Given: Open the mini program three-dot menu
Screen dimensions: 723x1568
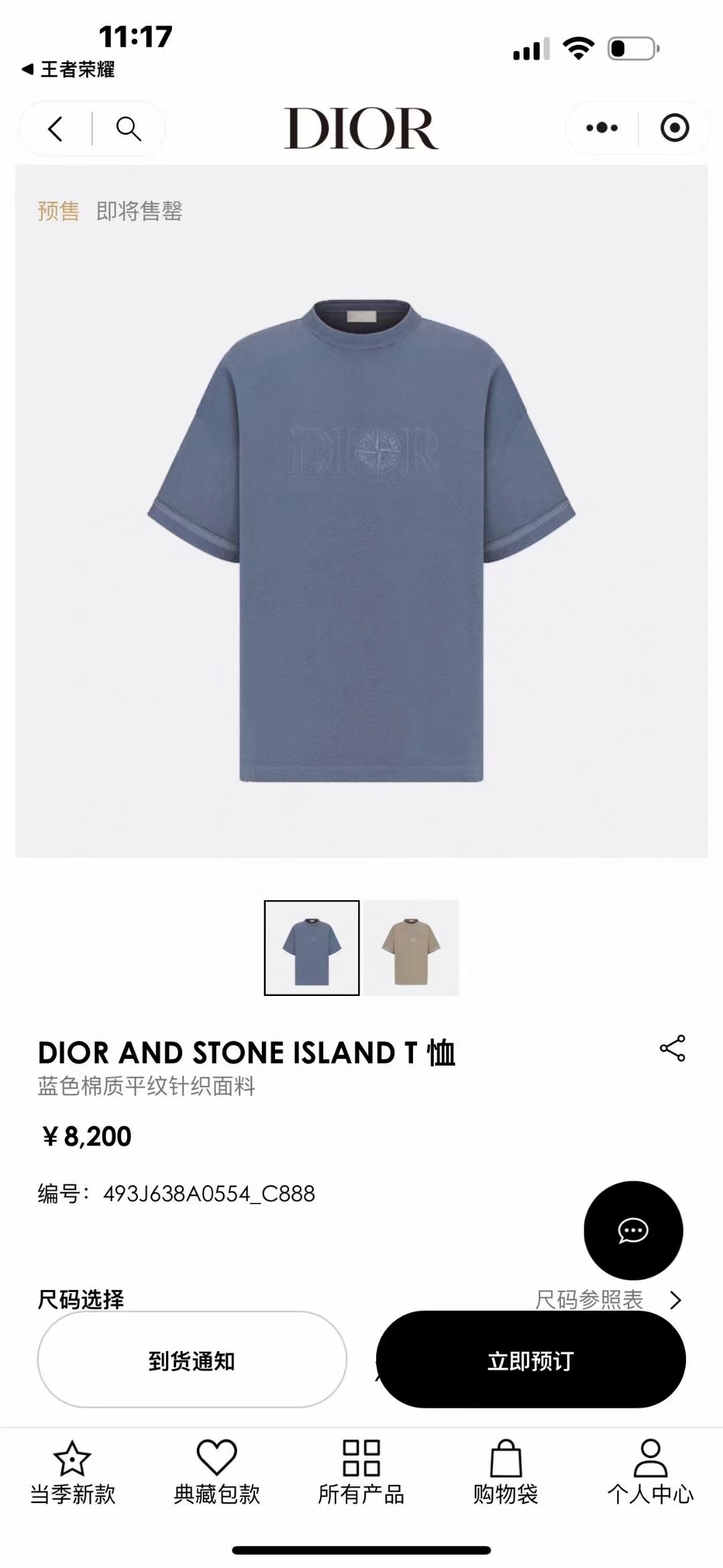Looking at the screenshot, I should pos(602,128).
